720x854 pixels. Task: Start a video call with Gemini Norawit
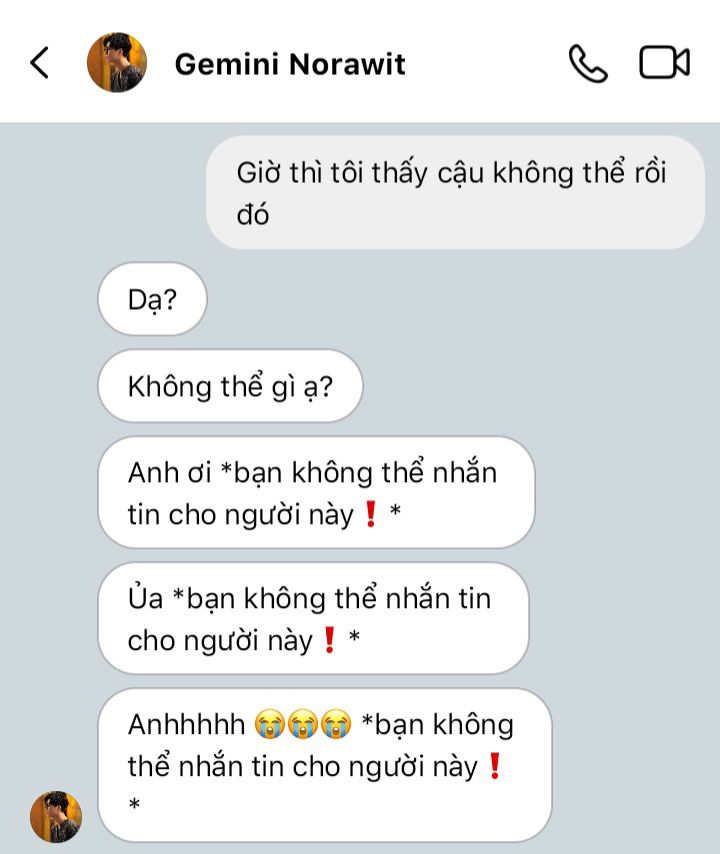[x=664, y=63]
